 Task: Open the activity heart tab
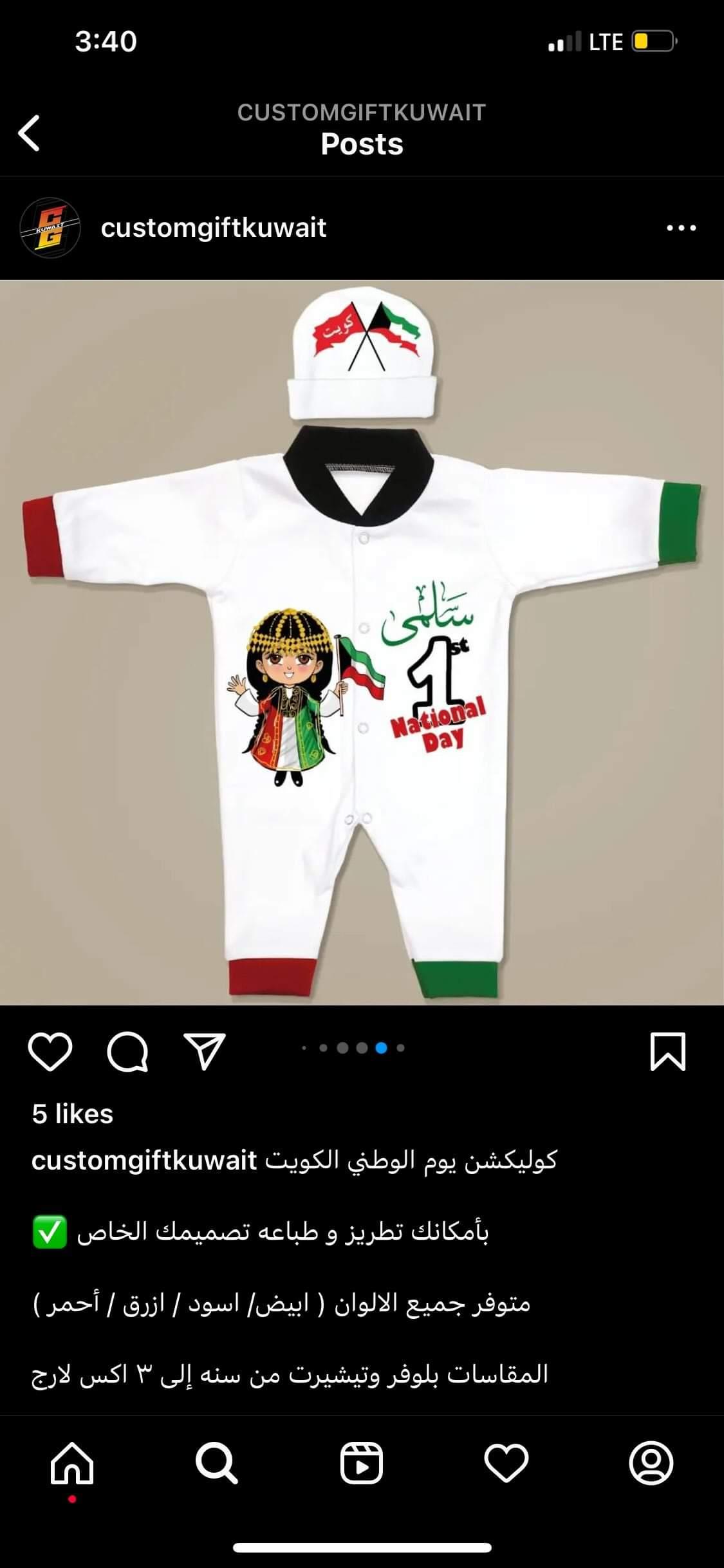tap(506, 1463)
